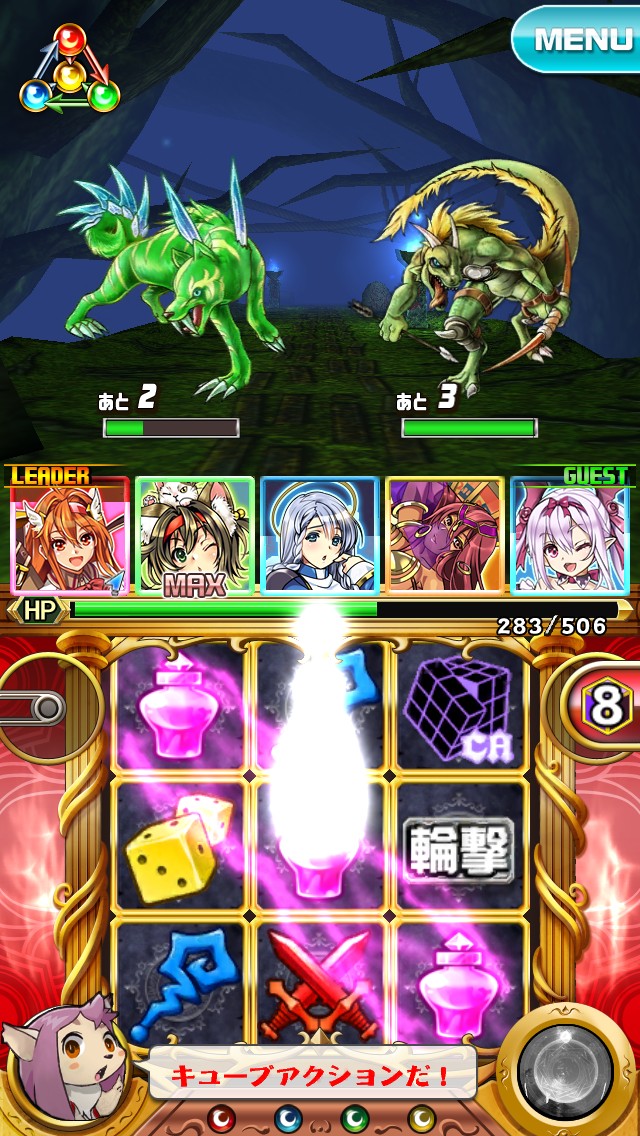Select the MAX cat-eared character portrait
This screenshot has height=1136, width=640.
click(194, 537)
